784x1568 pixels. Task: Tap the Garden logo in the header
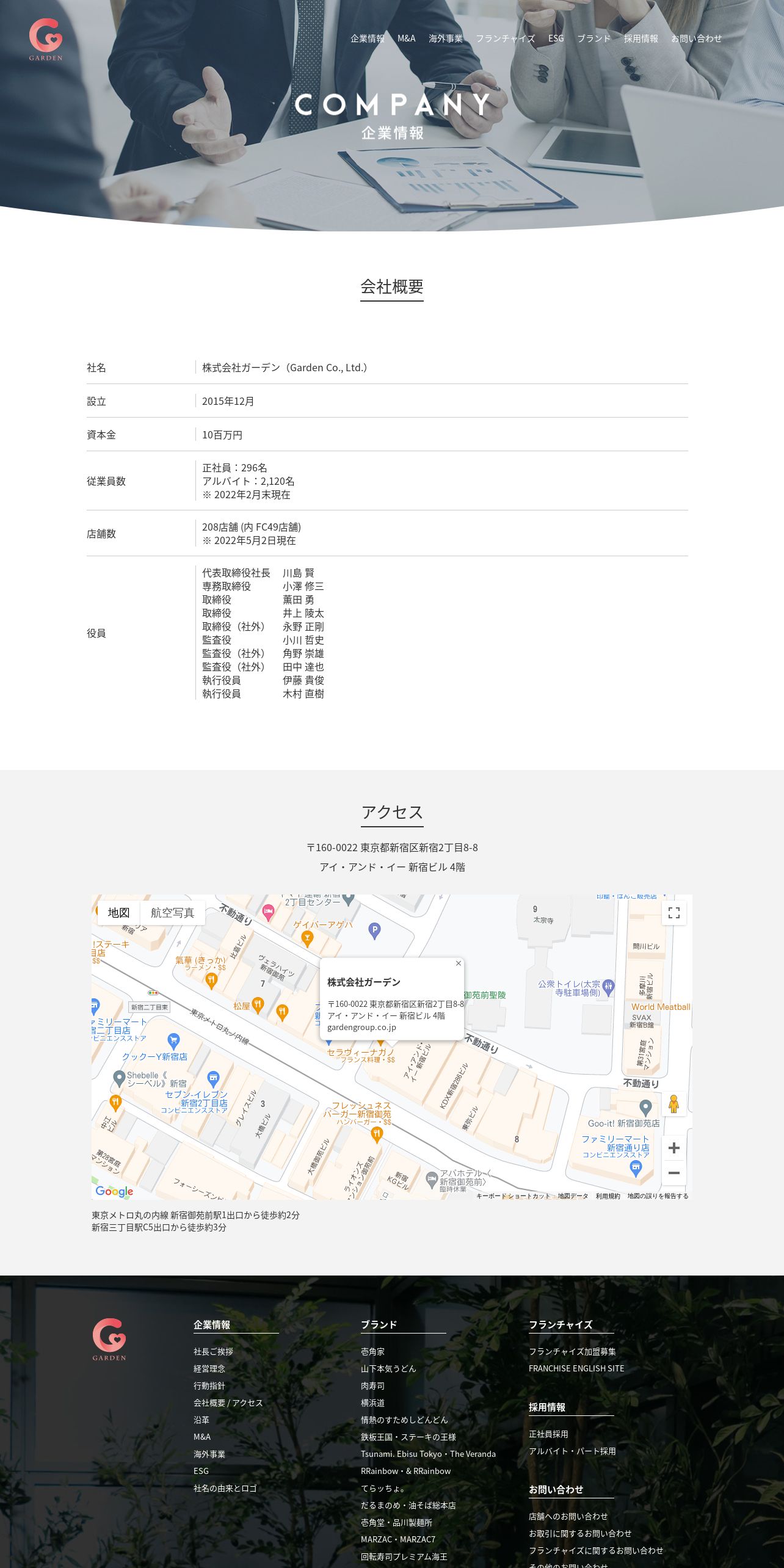pyautogui.click(x=46, y=39)
